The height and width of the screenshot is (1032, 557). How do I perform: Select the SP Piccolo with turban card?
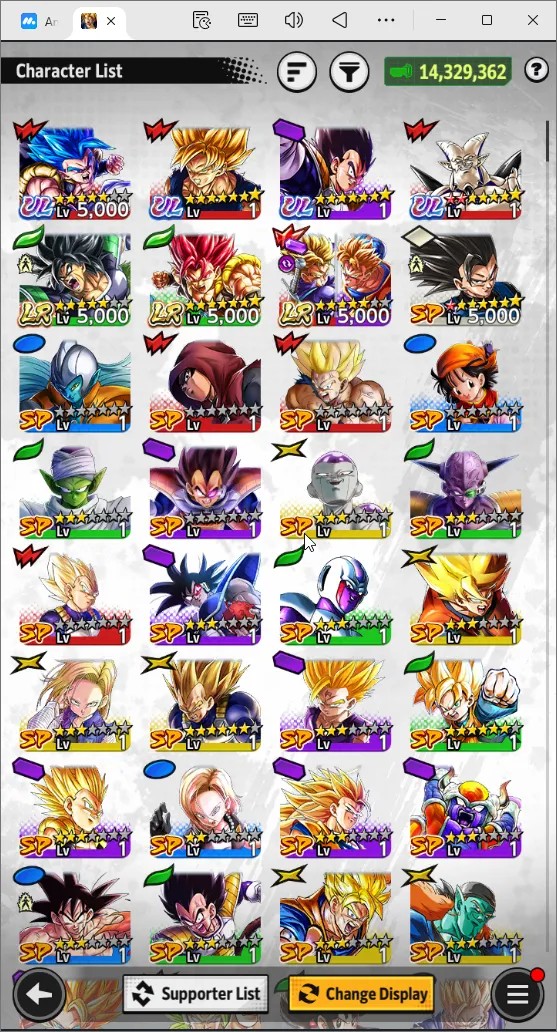74,490
